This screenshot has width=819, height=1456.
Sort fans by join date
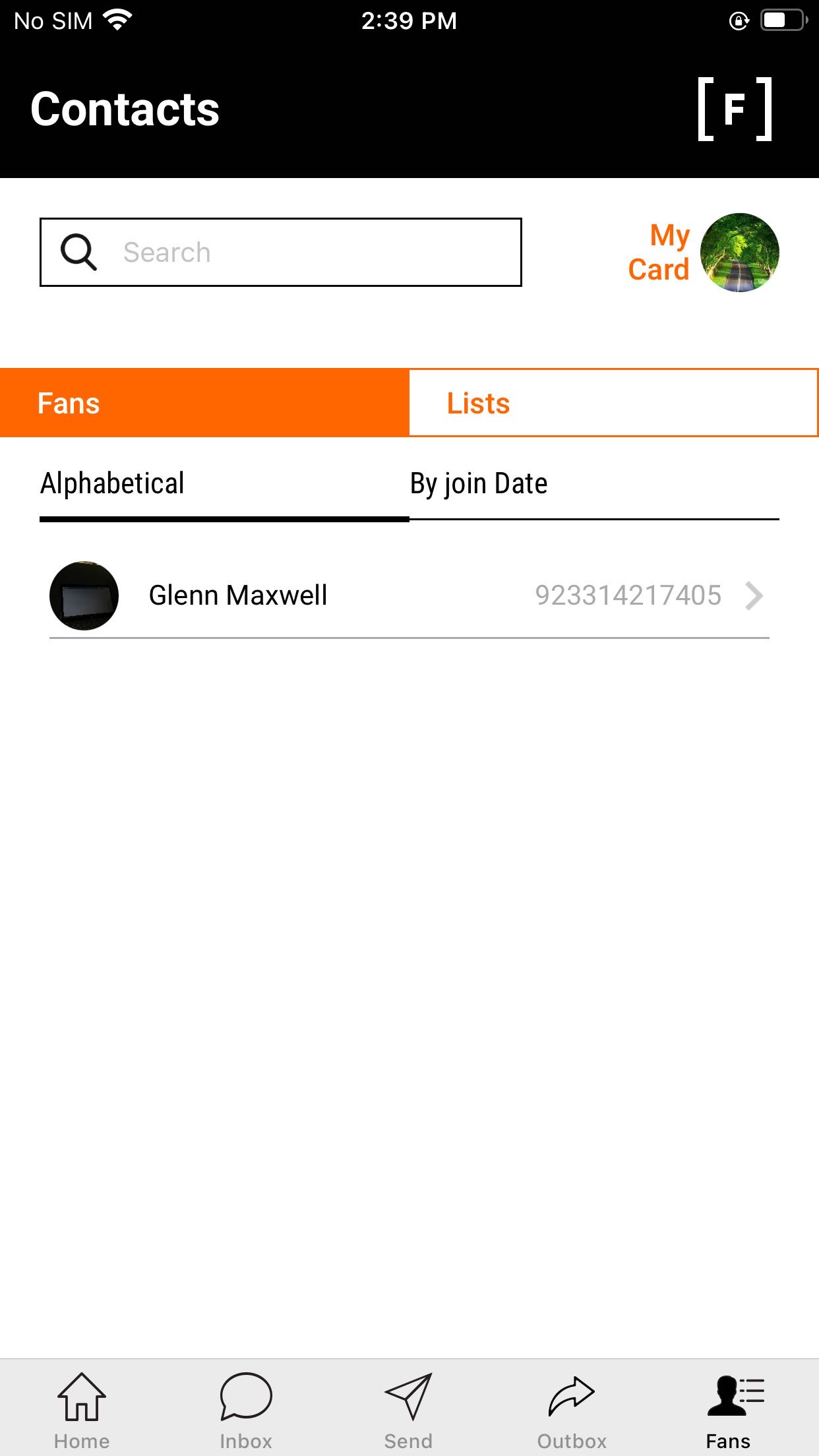[593, 484]
